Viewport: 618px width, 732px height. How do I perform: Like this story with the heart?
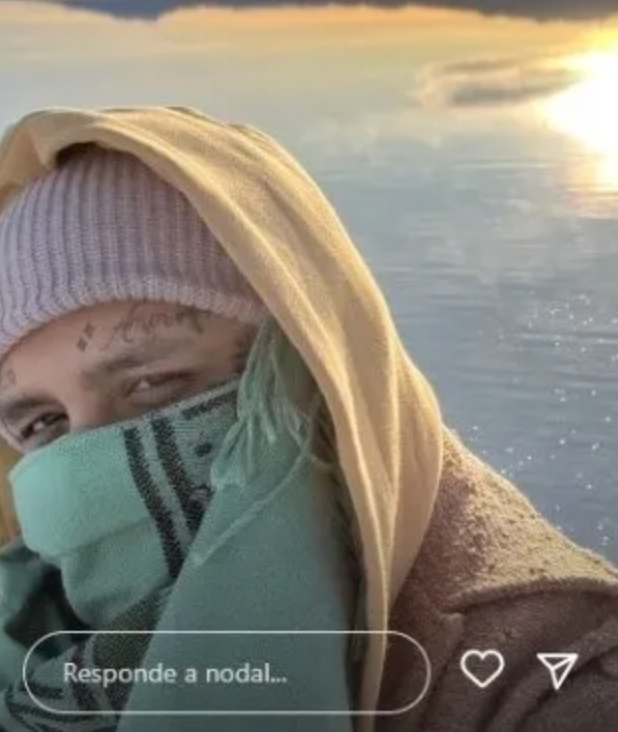coord(482,668)
